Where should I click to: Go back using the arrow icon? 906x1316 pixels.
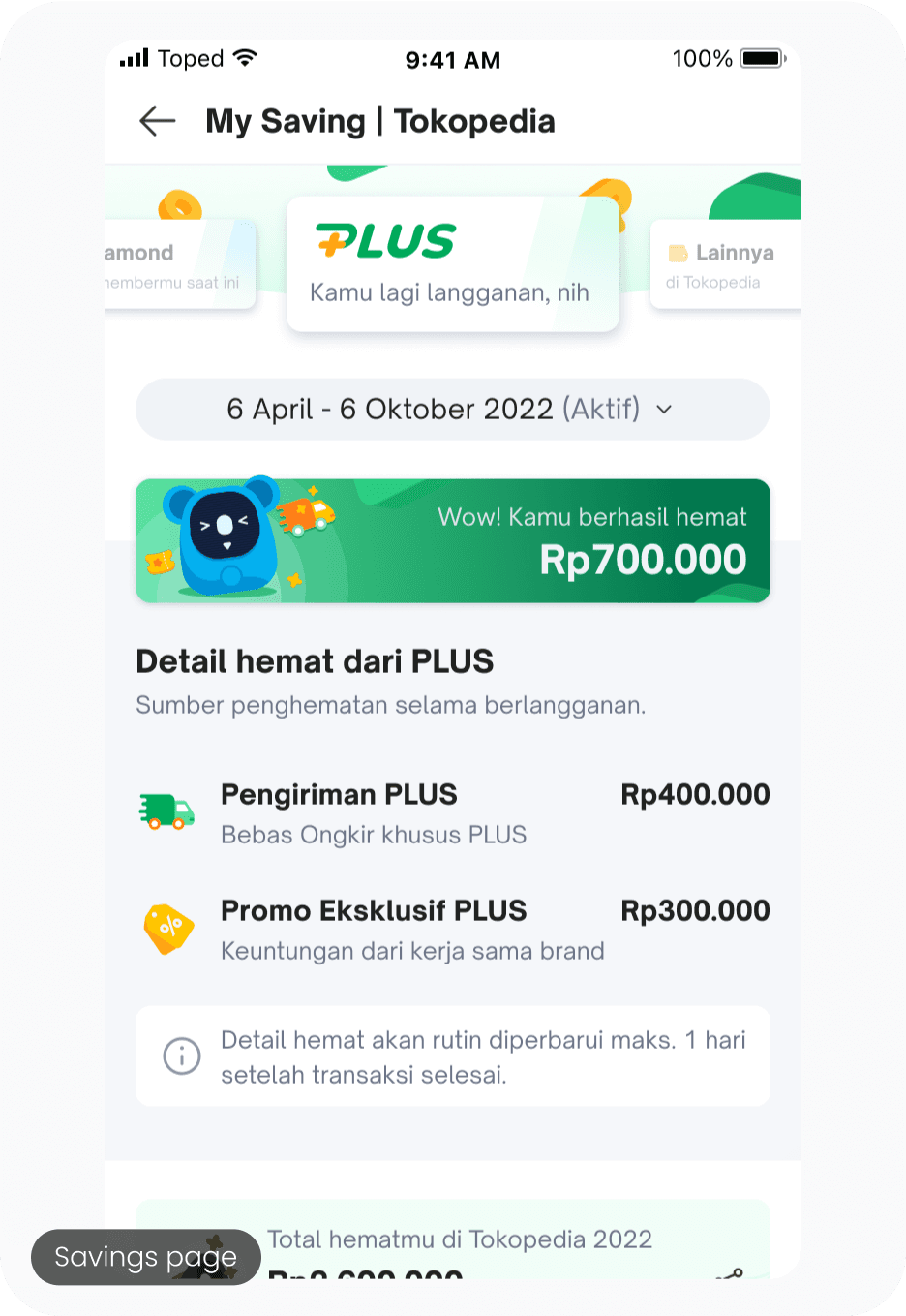point(158,121)
